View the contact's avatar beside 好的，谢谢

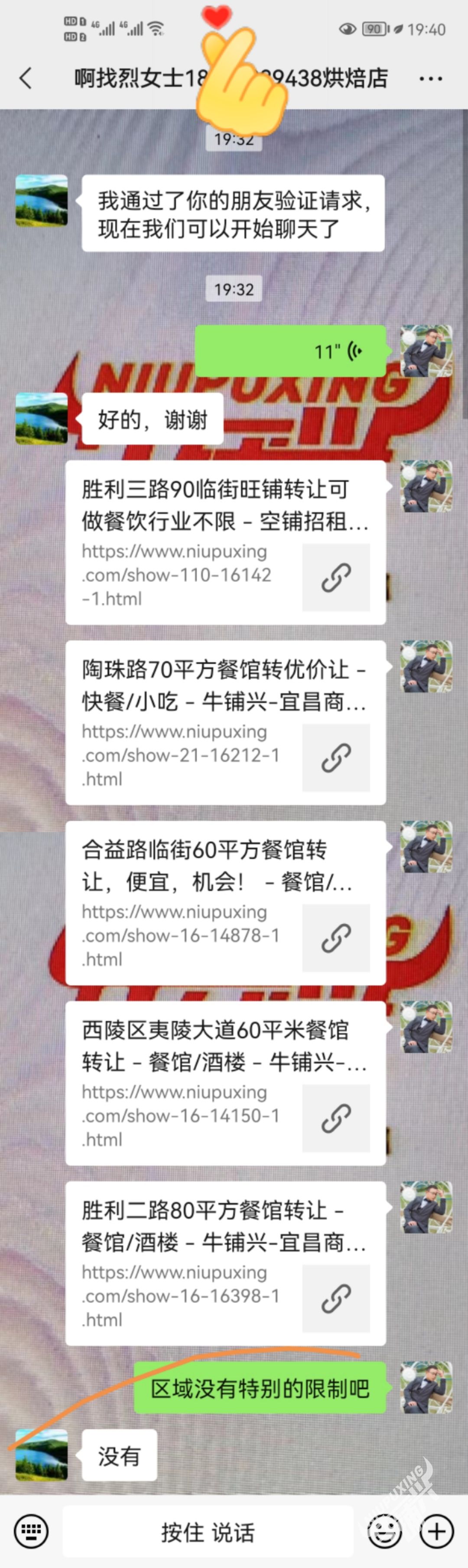[x=42, y=419]
